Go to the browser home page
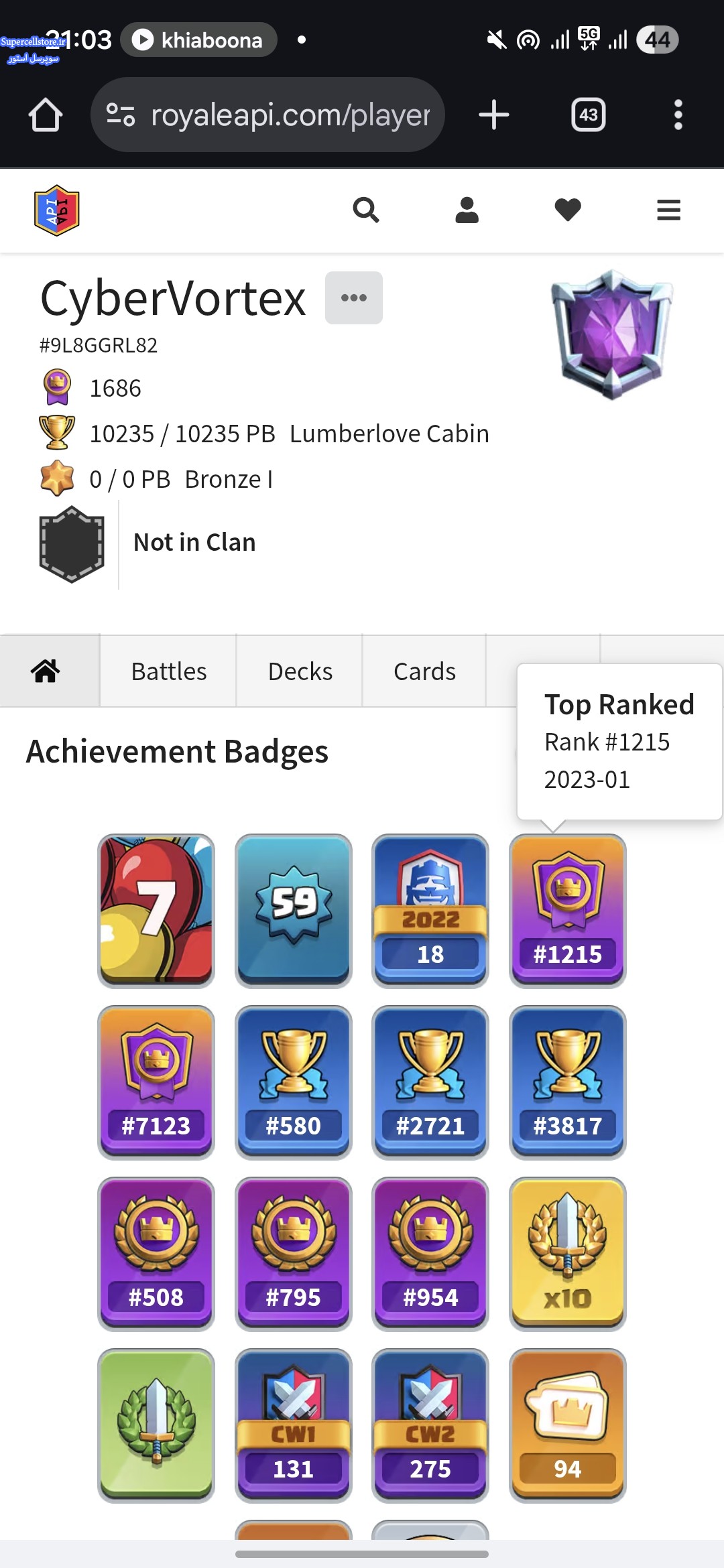Viewport: 724px width, 1568px height. coord(46,115)
